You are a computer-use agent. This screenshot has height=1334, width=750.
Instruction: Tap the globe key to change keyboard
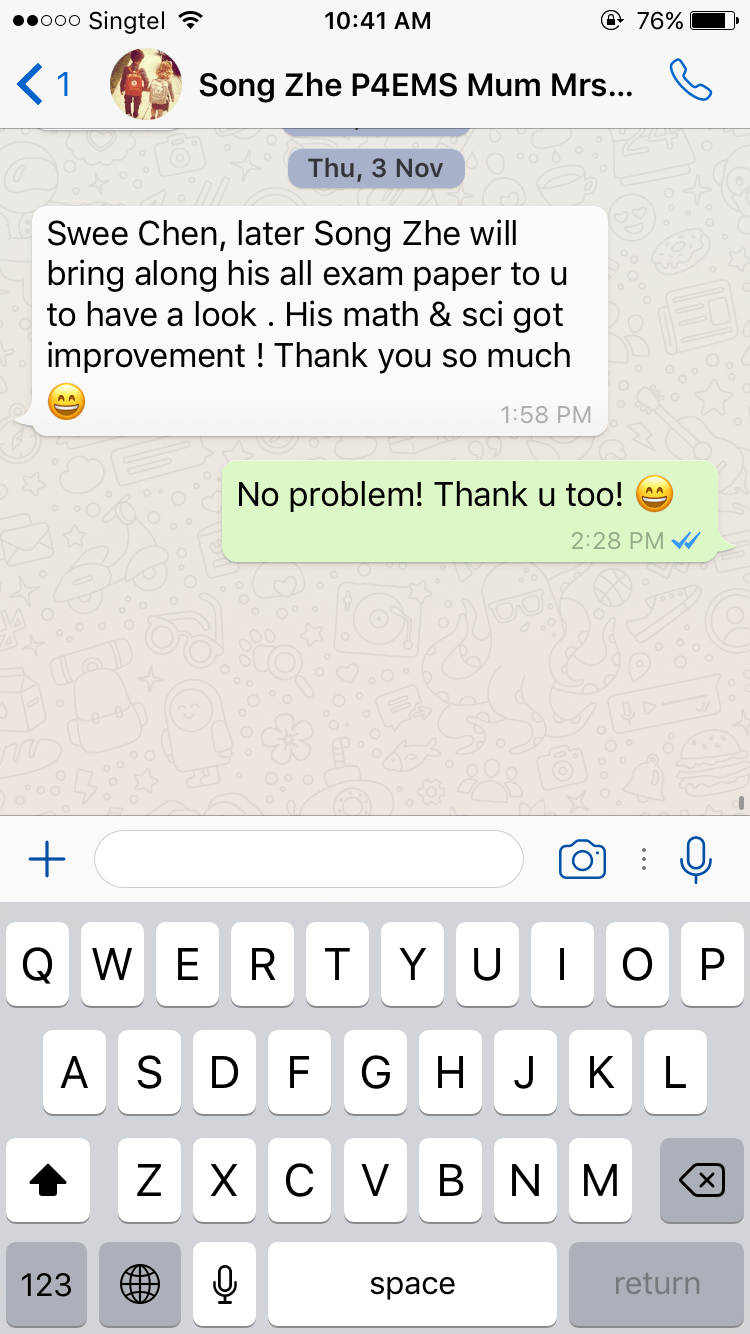[x=139, y=1284]
